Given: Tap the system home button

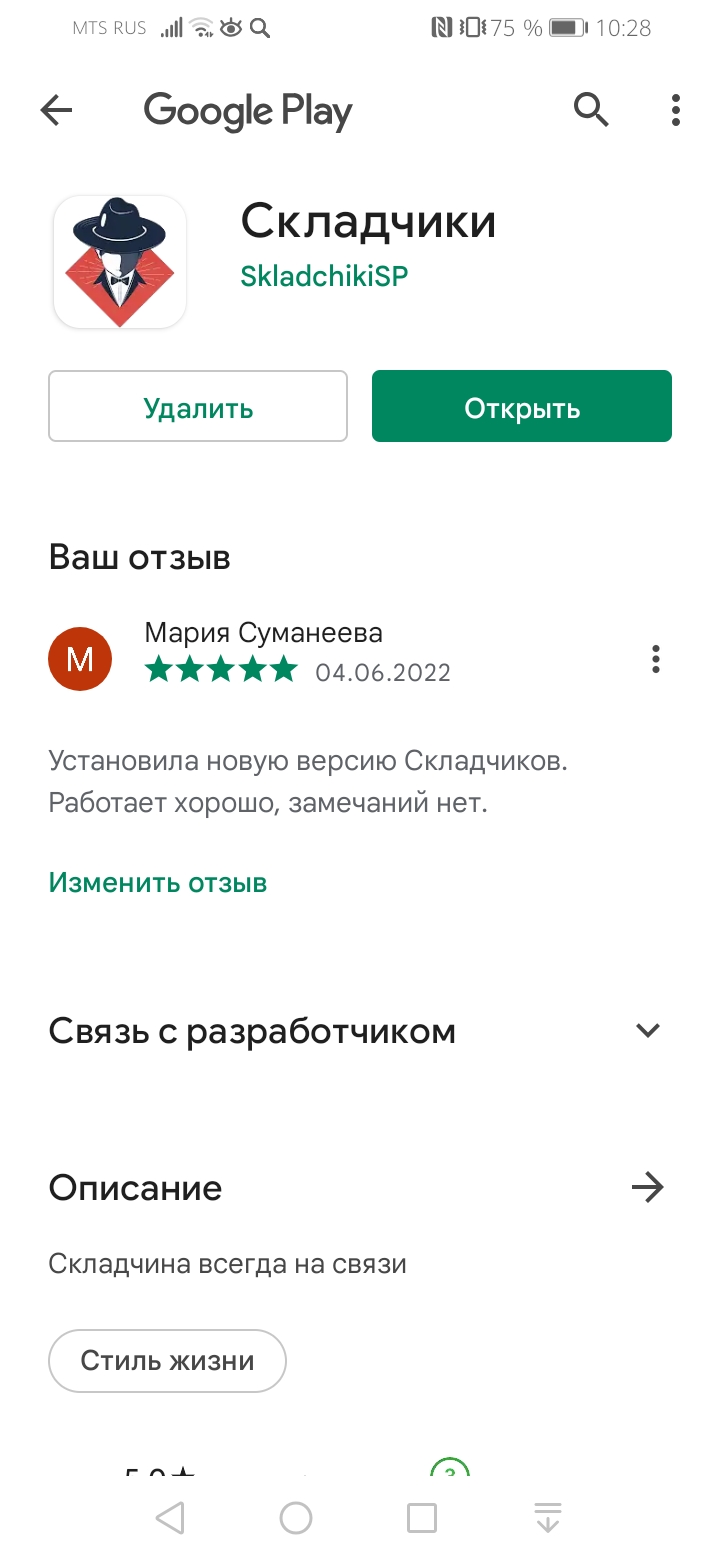Looking at the screenshot, I should tap(296, 1518).
